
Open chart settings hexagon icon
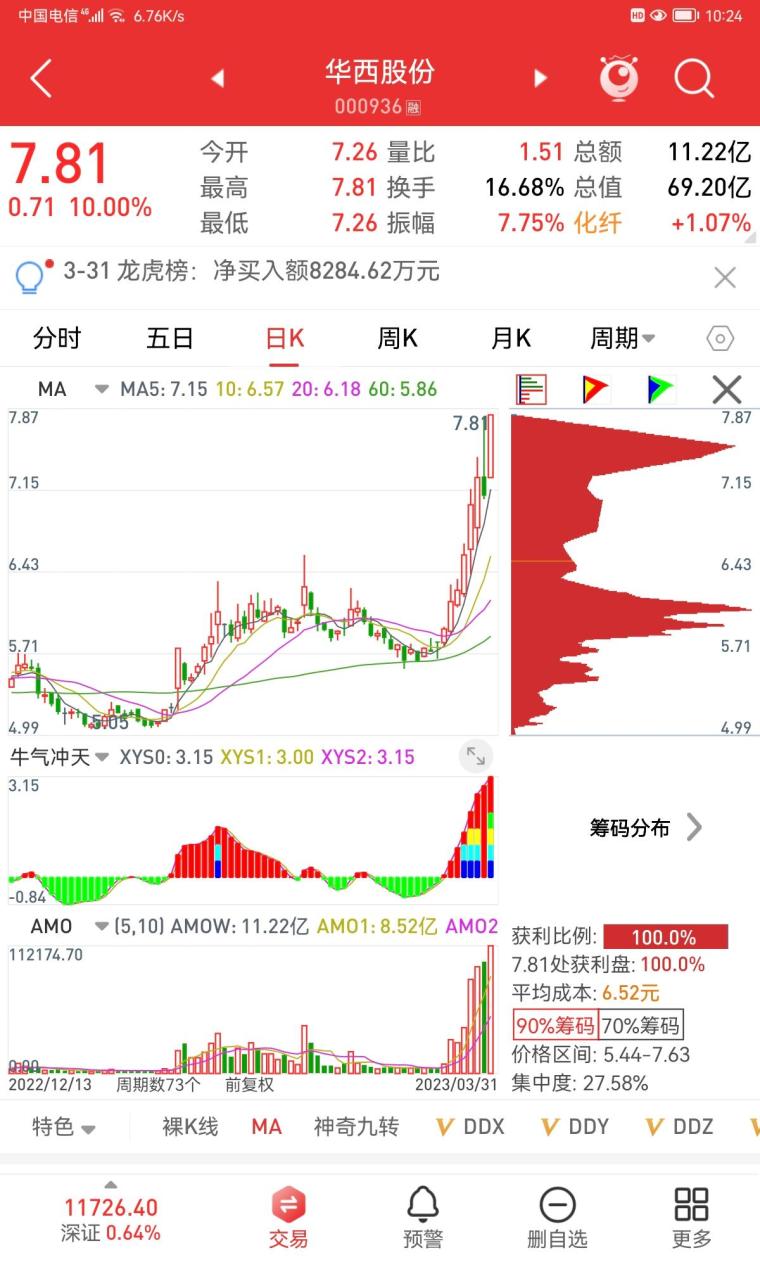tap(720, 339)
